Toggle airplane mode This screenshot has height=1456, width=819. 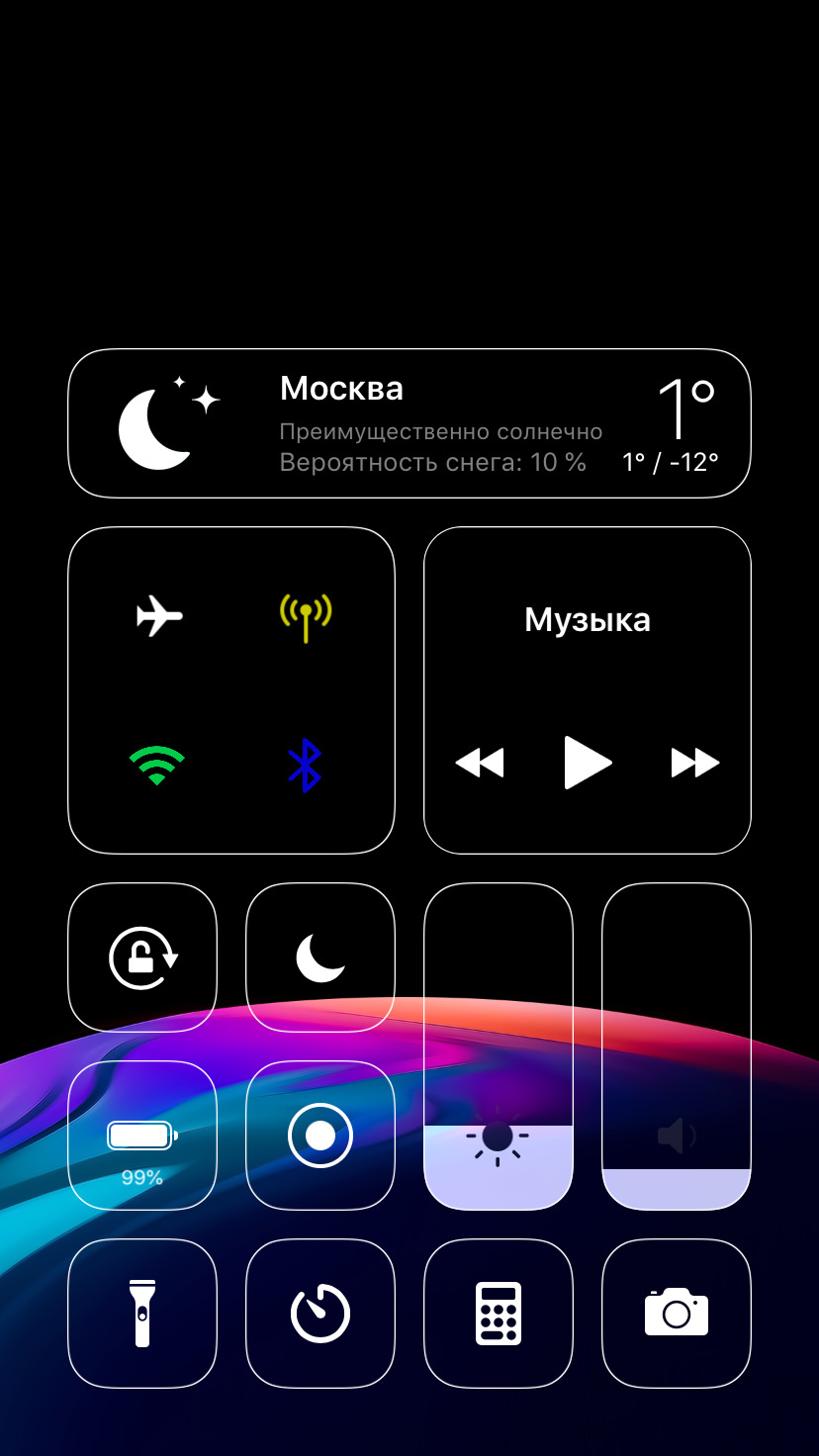[159, 617]
